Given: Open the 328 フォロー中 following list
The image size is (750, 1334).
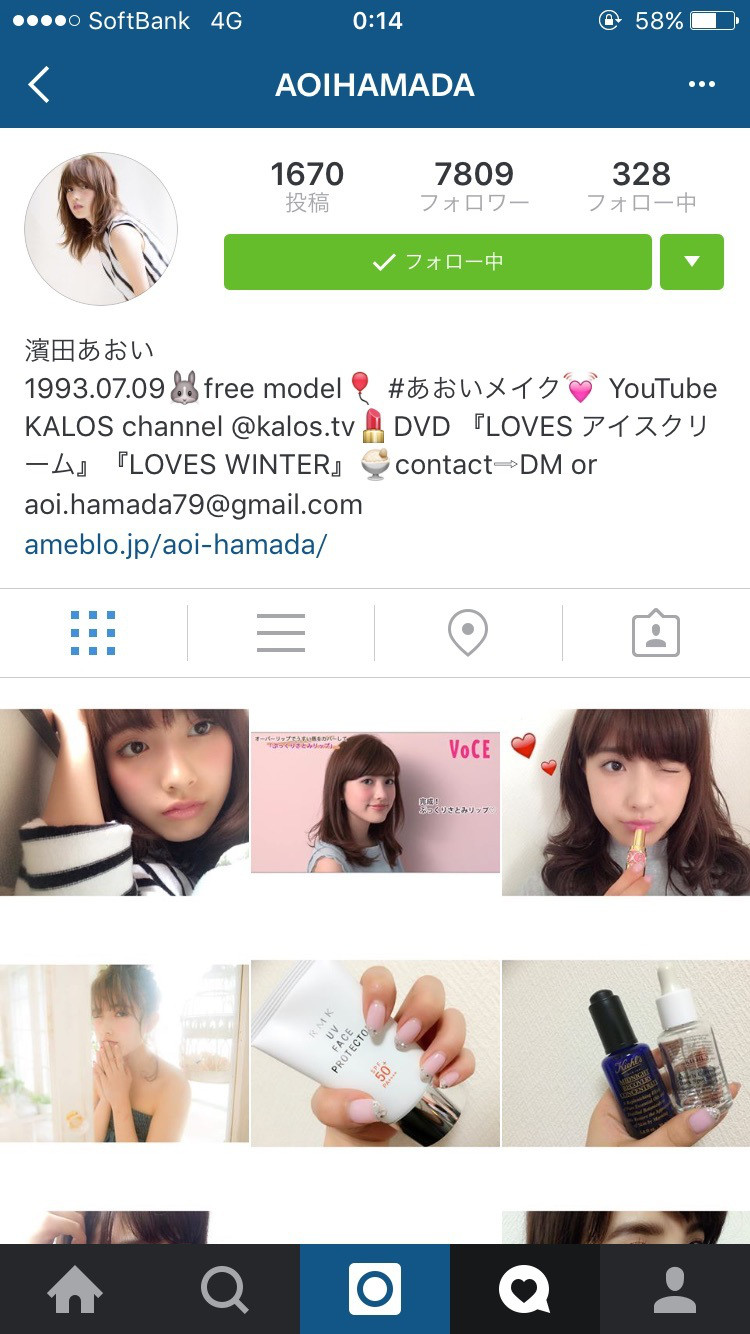Looking at the screenshot, I should pyautogui.click(x=641, y=186).
